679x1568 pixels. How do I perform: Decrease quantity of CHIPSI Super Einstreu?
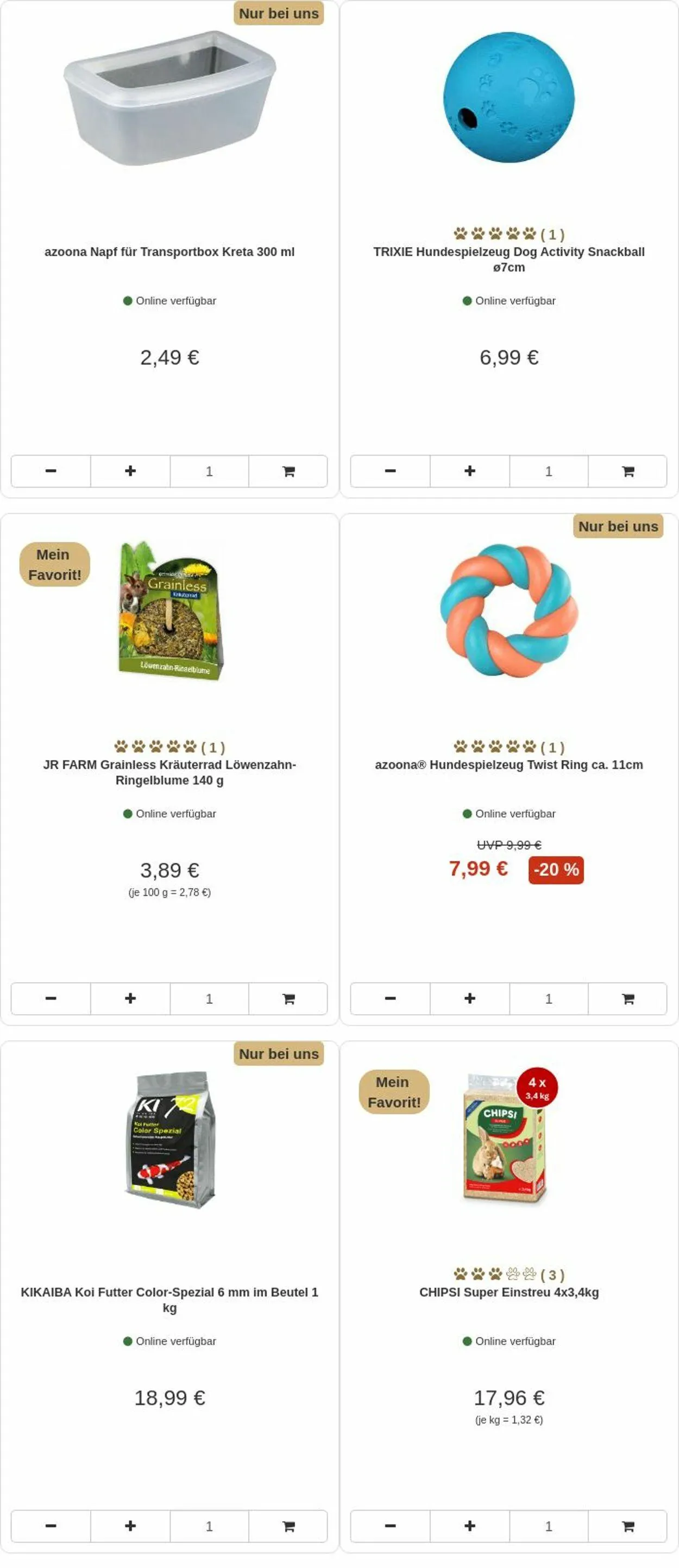pos(391,1526)
